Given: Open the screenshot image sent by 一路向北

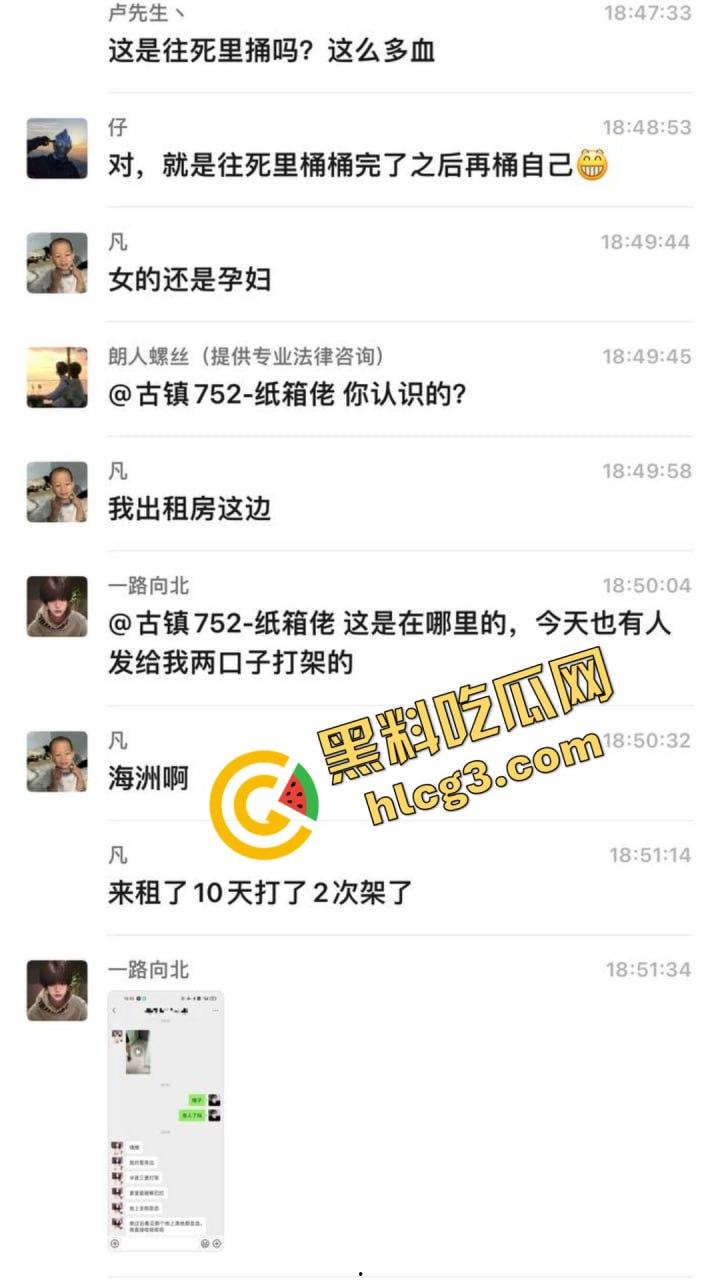Looking at the screenshot, I should pos(165,1120).
